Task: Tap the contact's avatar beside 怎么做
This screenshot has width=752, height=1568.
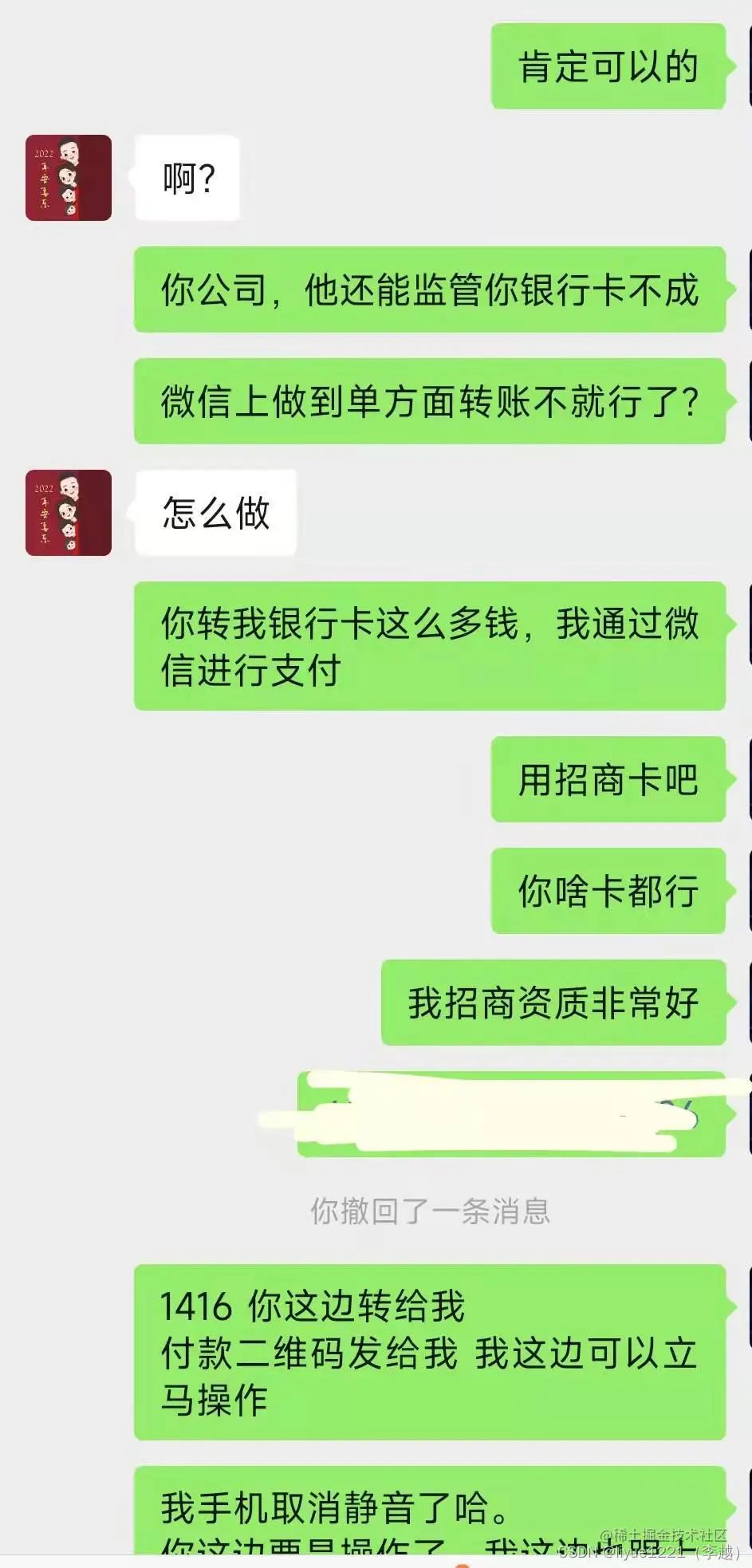Action: [x=67, y=513]
